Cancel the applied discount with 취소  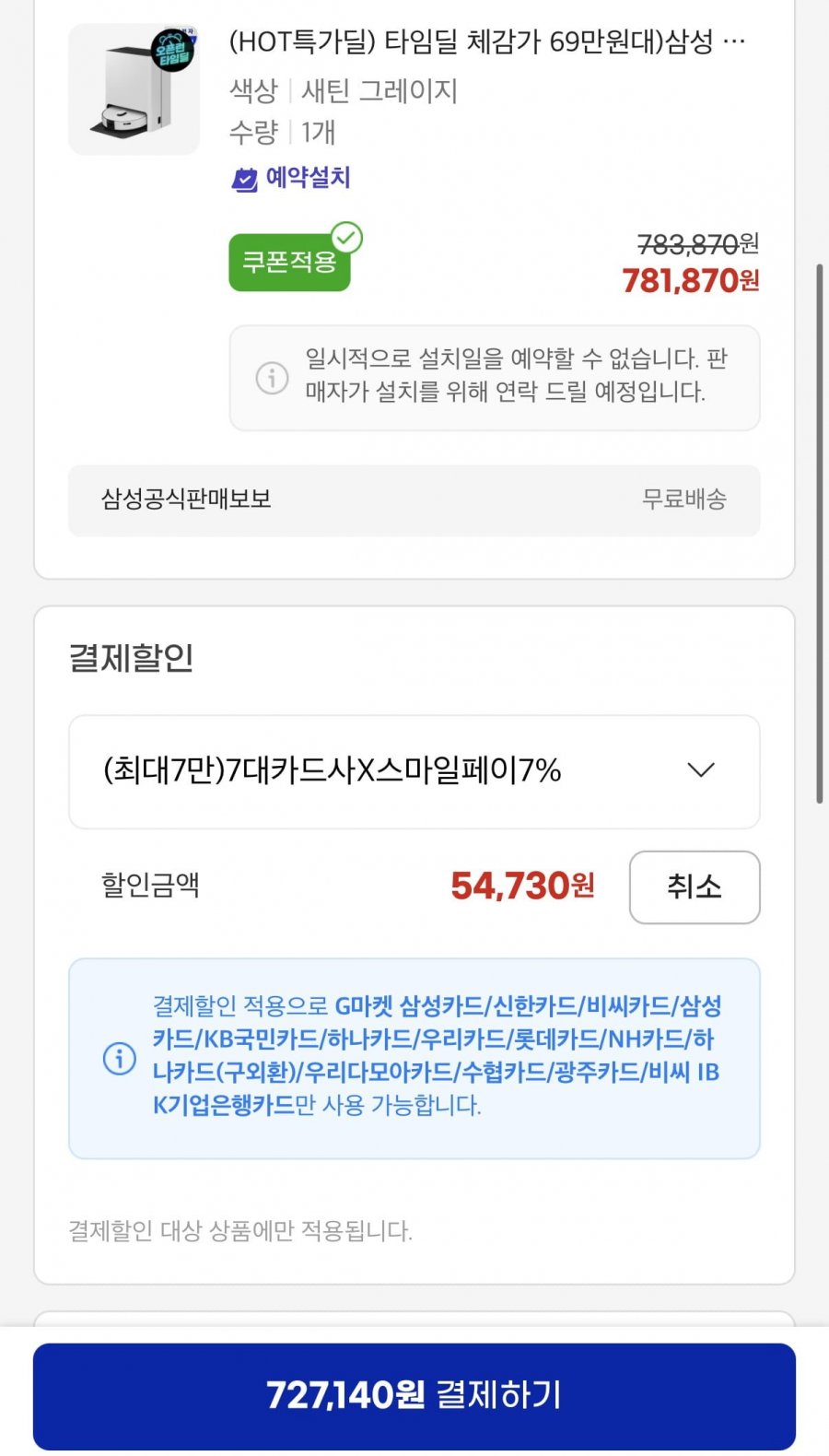(x=695, y=887)
